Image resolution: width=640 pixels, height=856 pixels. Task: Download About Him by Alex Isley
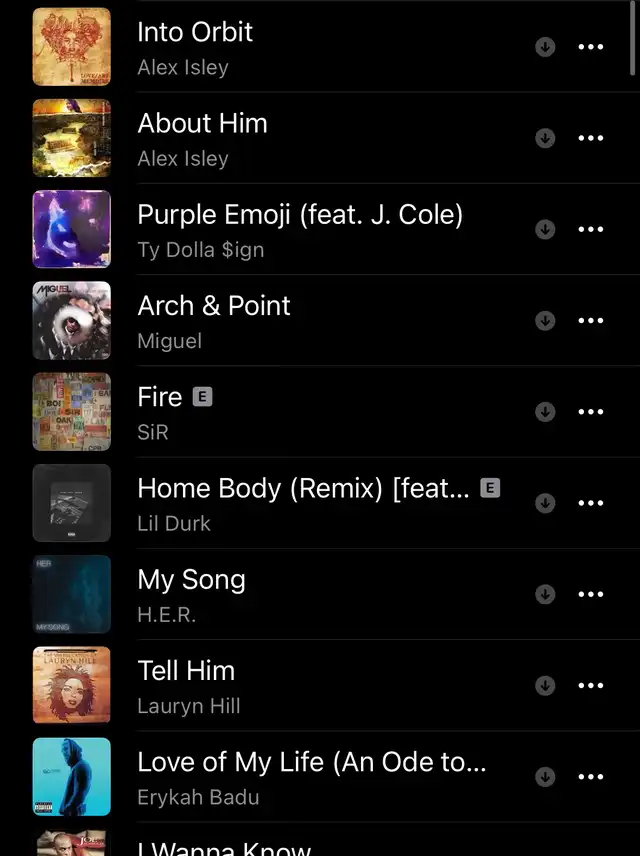545,138
